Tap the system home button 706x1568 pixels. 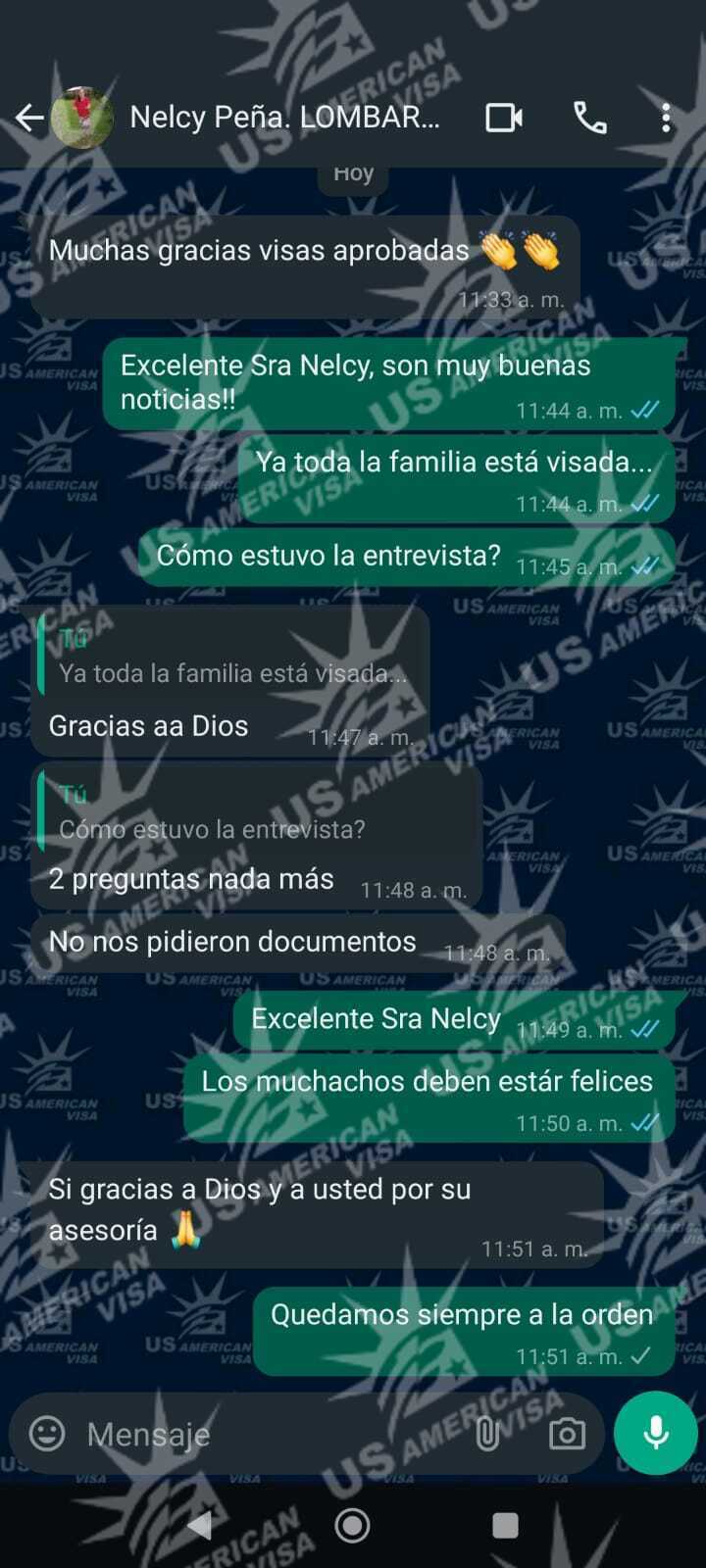[352, 1525]
